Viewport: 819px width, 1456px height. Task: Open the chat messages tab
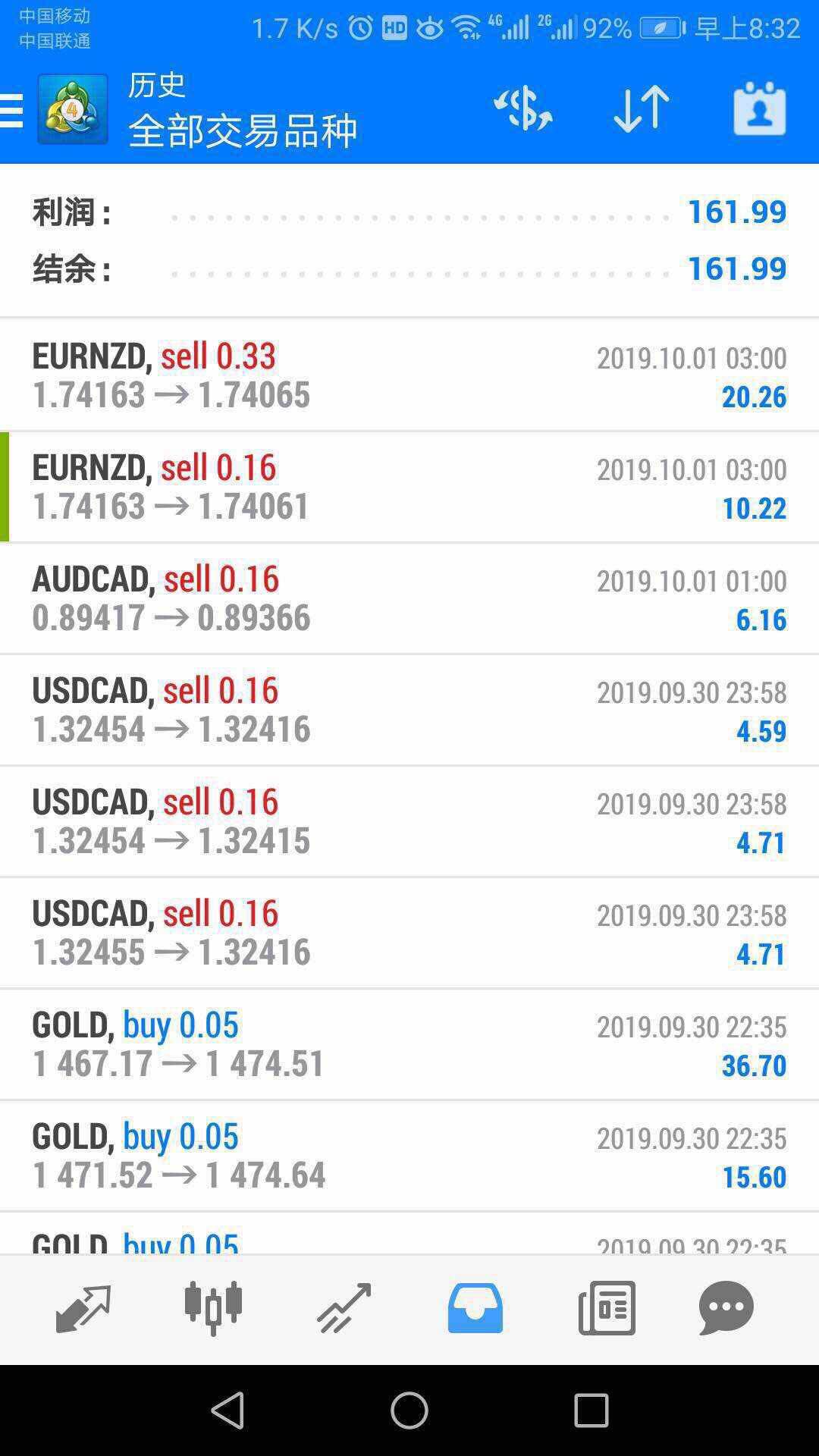click(726, 1308)
